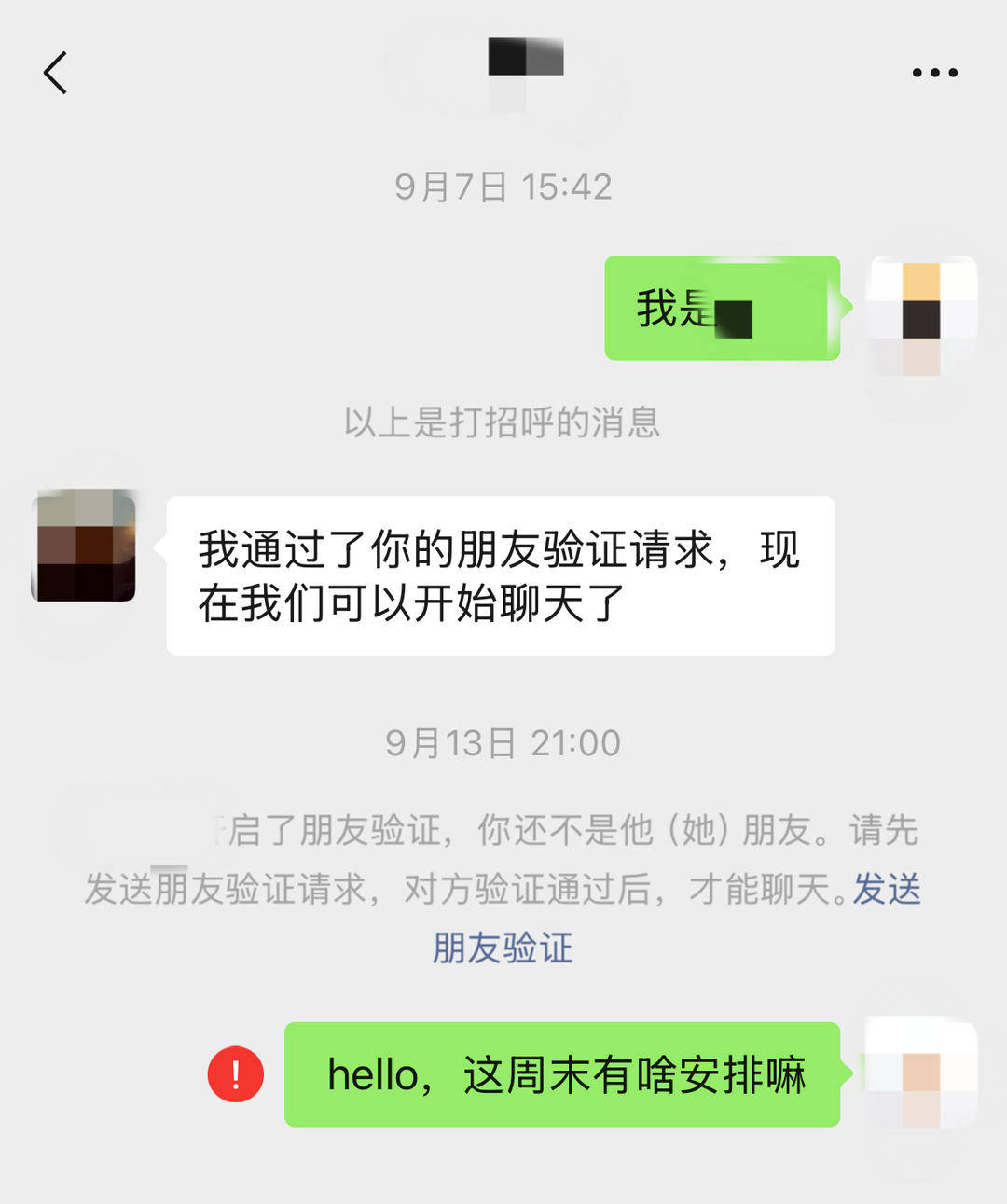The image size is (1007, 1204).
Task: Tap the '朋友验证' link text
Action: (501, 948)
